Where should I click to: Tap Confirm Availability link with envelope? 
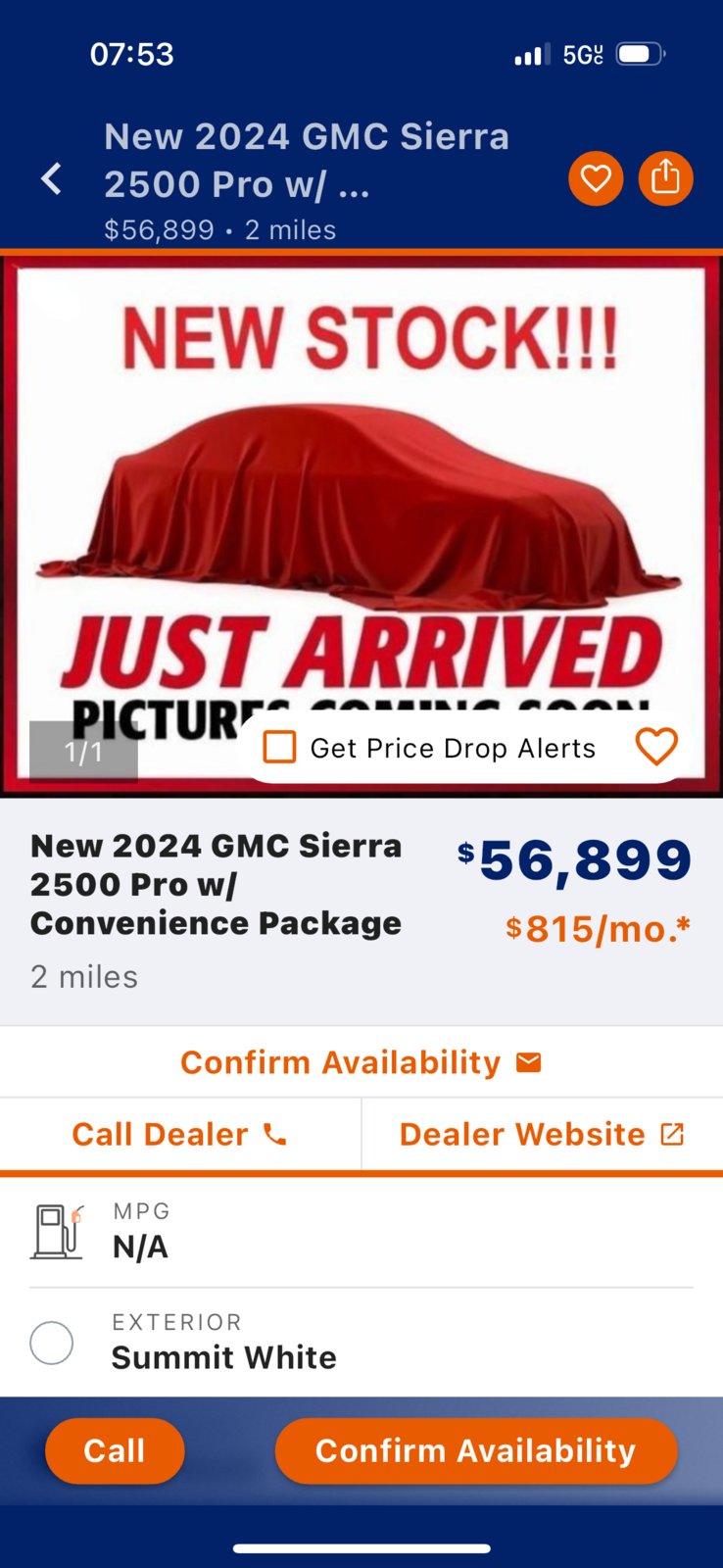point(361,1062)
